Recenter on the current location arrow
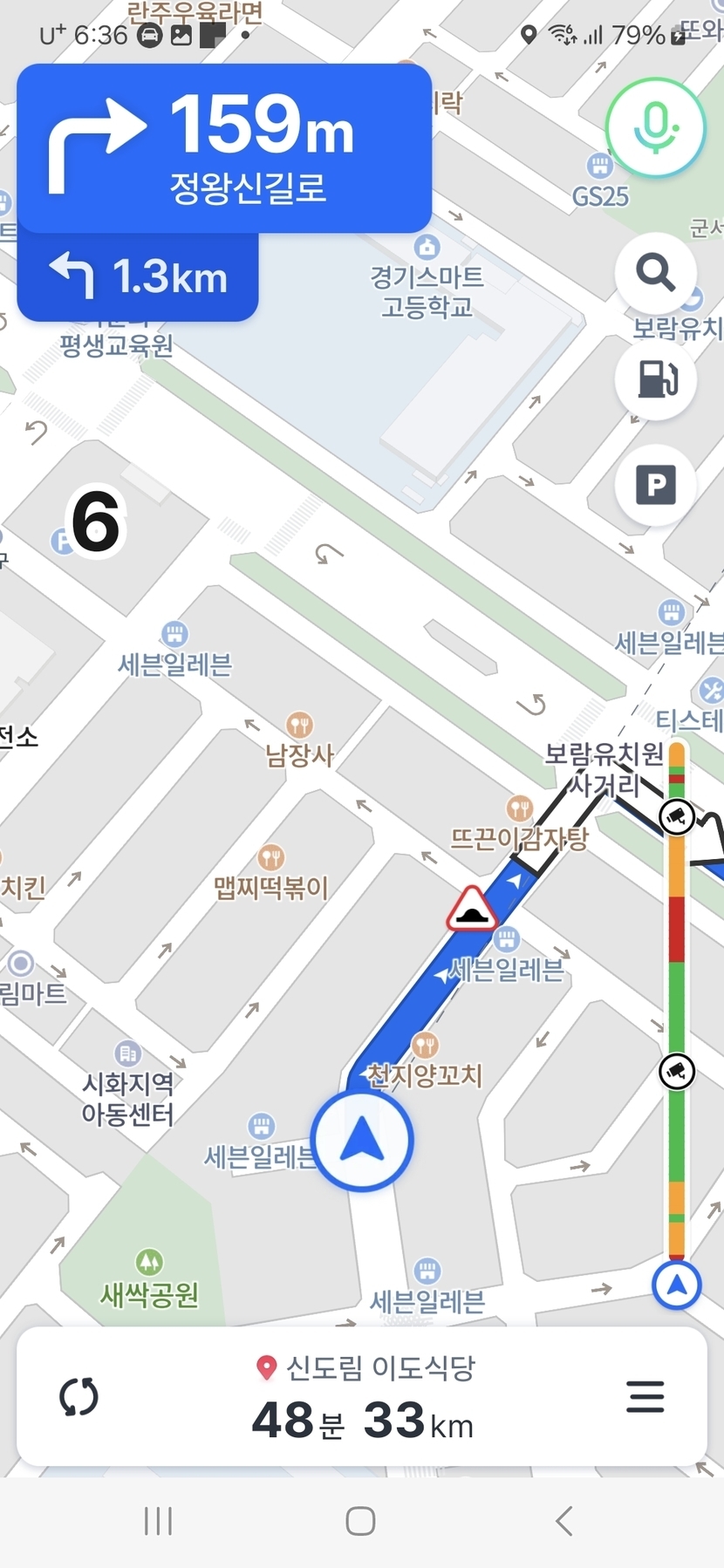724x1568 pixels. click(362, 1140)
